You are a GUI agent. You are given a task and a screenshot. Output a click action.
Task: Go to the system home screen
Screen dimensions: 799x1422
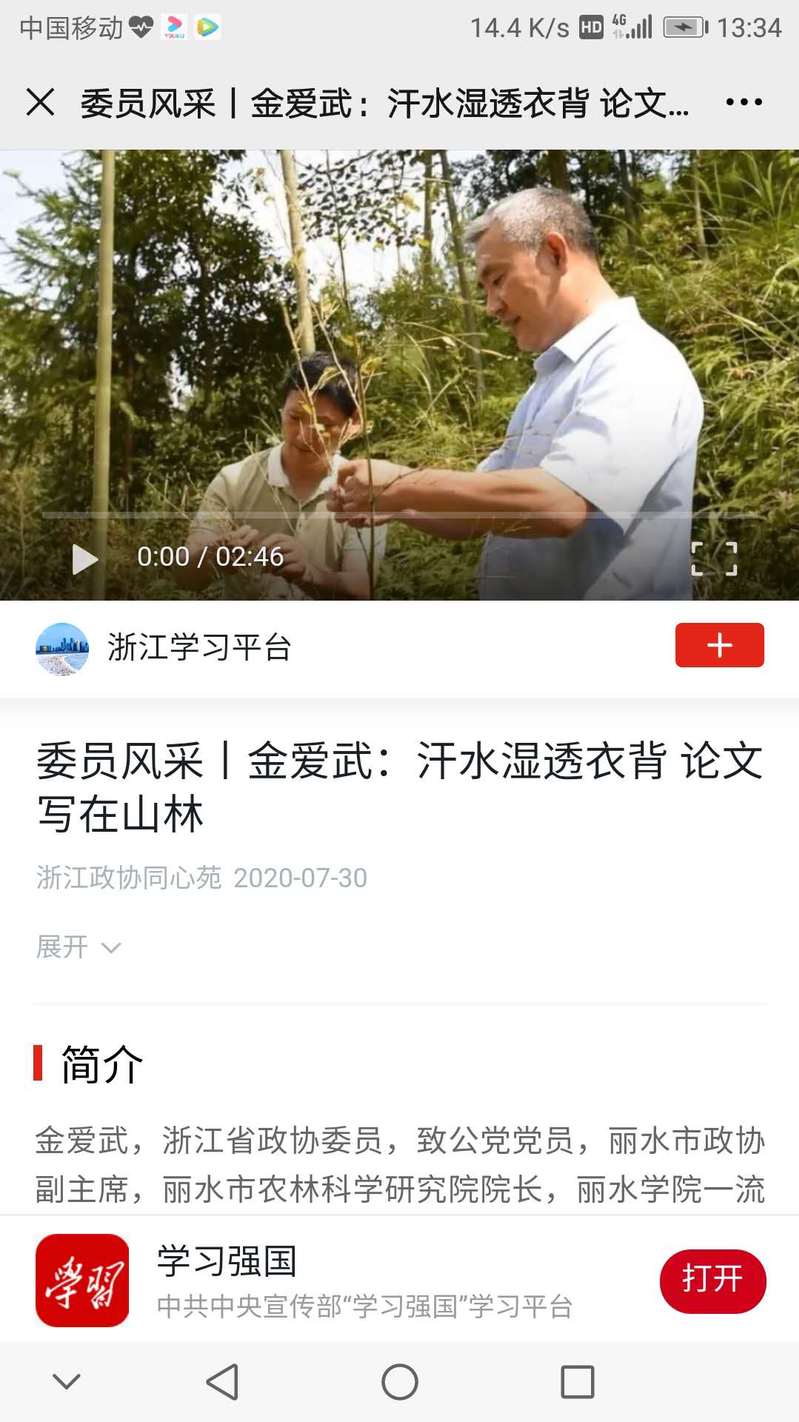coord(399,1382)
